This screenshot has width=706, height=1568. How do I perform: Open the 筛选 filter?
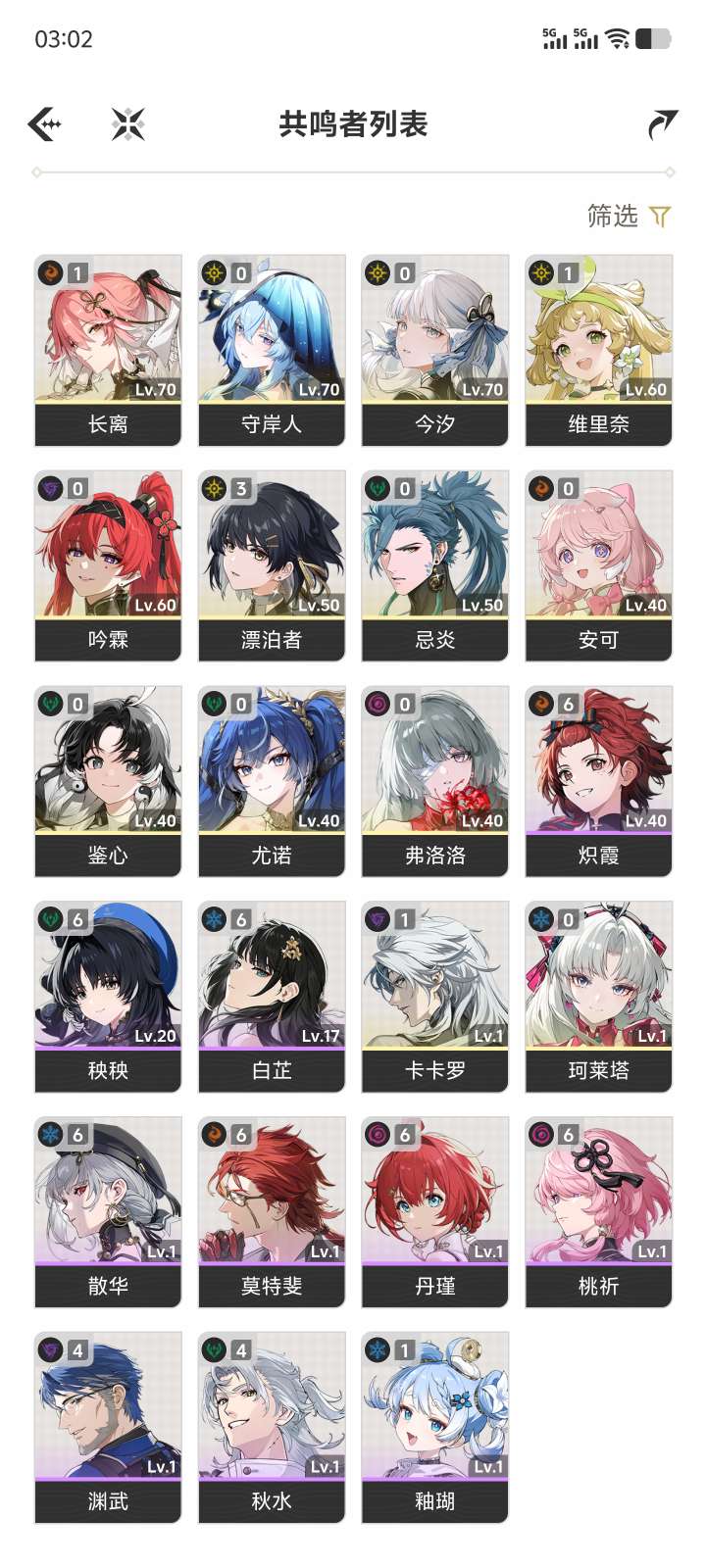629,216
